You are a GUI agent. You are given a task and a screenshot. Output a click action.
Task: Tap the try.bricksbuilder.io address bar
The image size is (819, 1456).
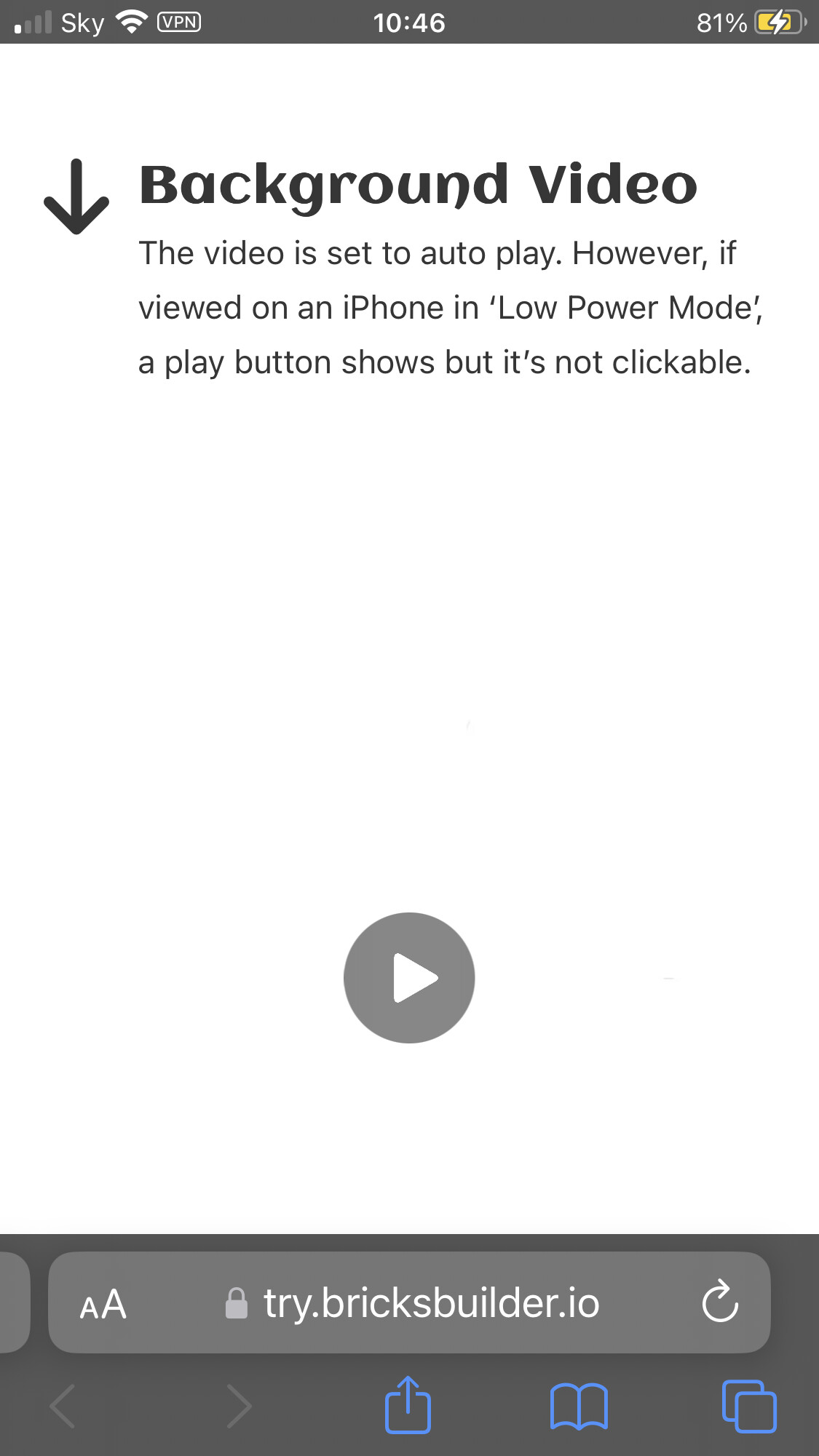tap(430, 1303)
